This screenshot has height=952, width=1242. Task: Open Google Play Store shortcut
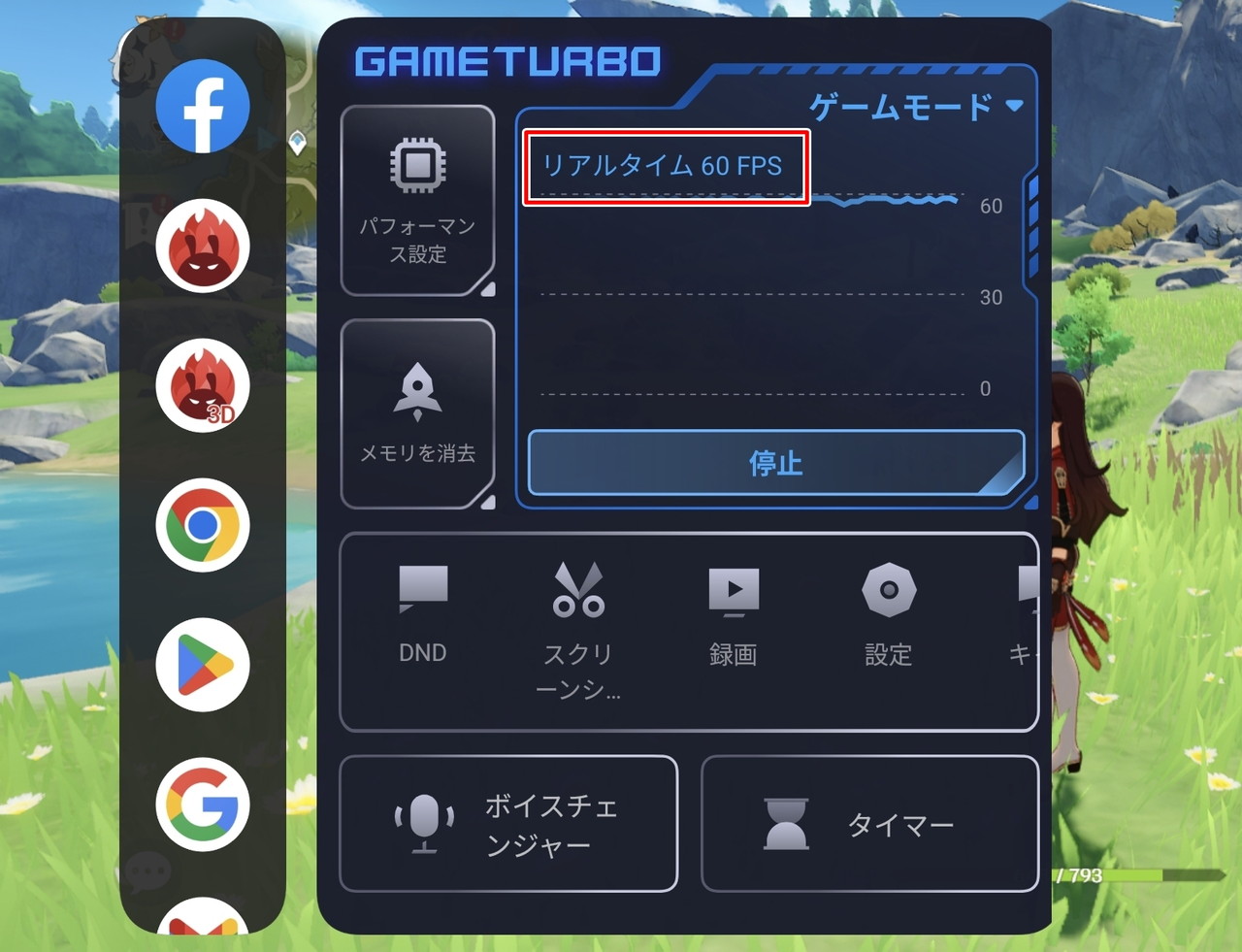(x=203, y=665)
